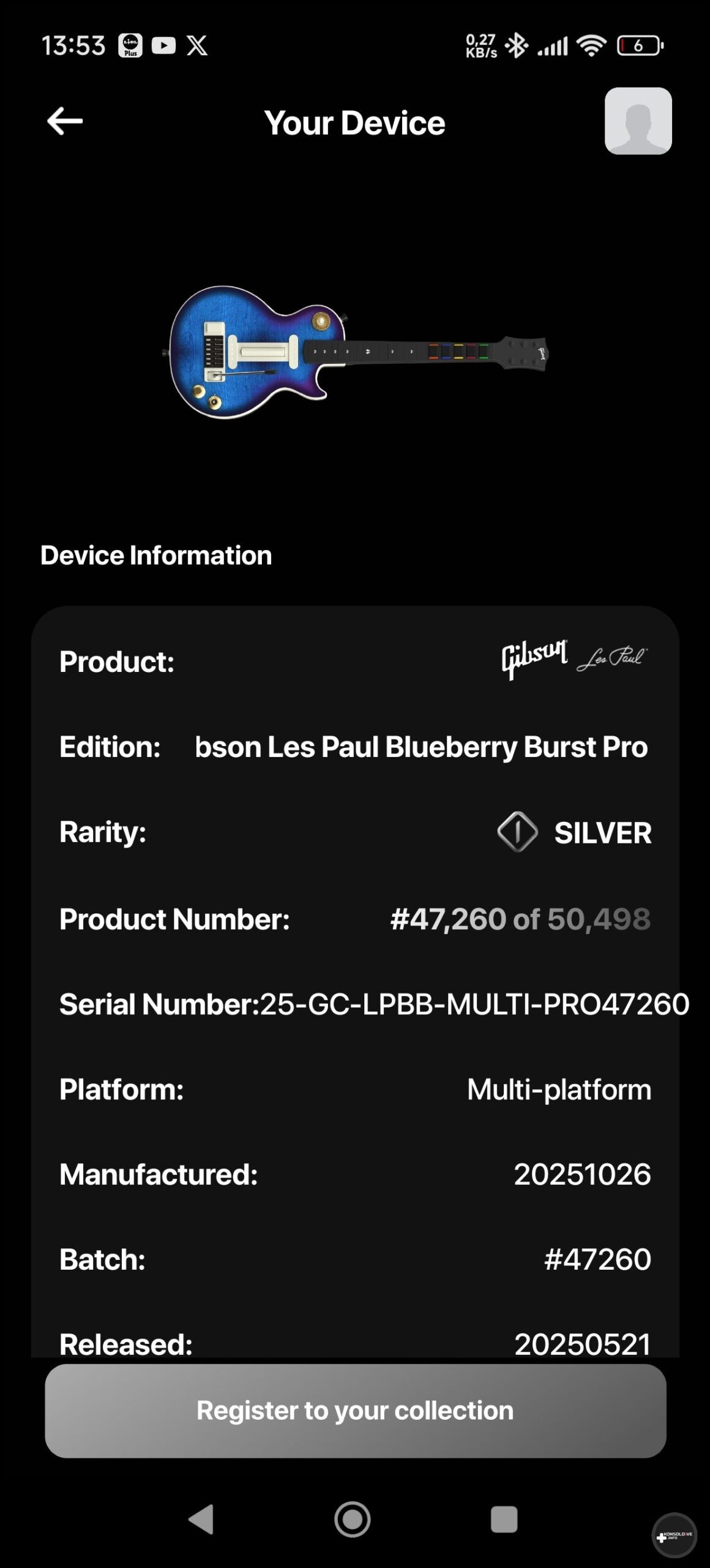Go back using the arrow icon
The height and width of the screenshot is (1568, 710).
pos(65,121)
